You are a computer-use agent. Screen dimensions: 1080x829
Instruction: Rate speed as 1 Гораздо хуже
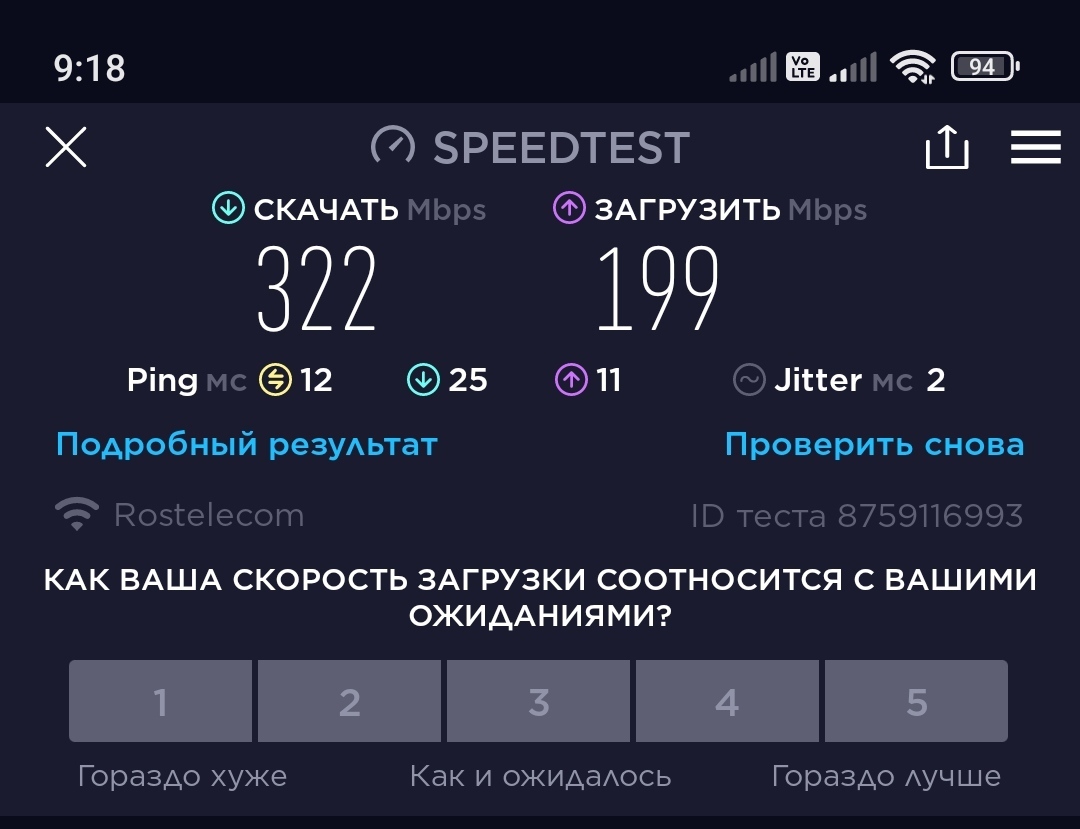pos(161,701)
